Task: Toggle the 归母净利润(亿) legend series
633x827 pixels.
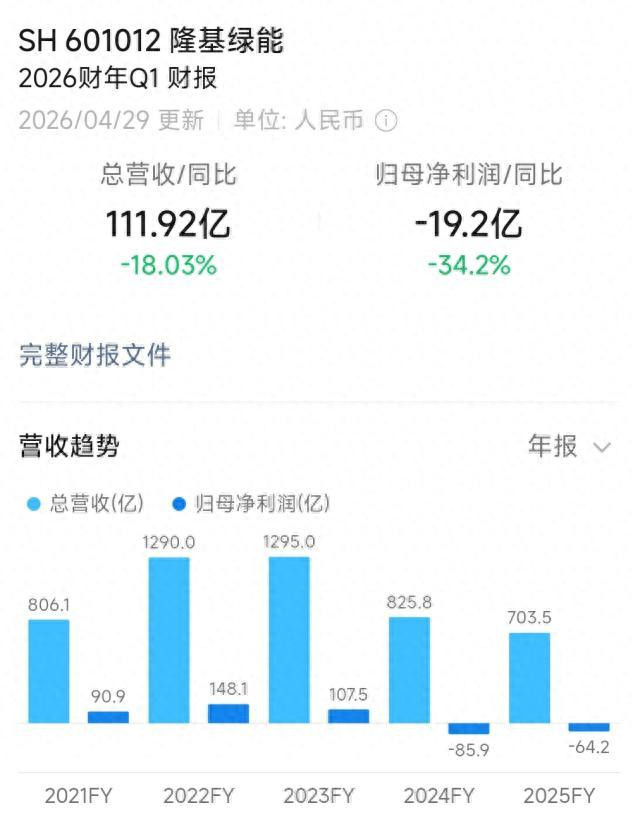Action: point(251,504)
